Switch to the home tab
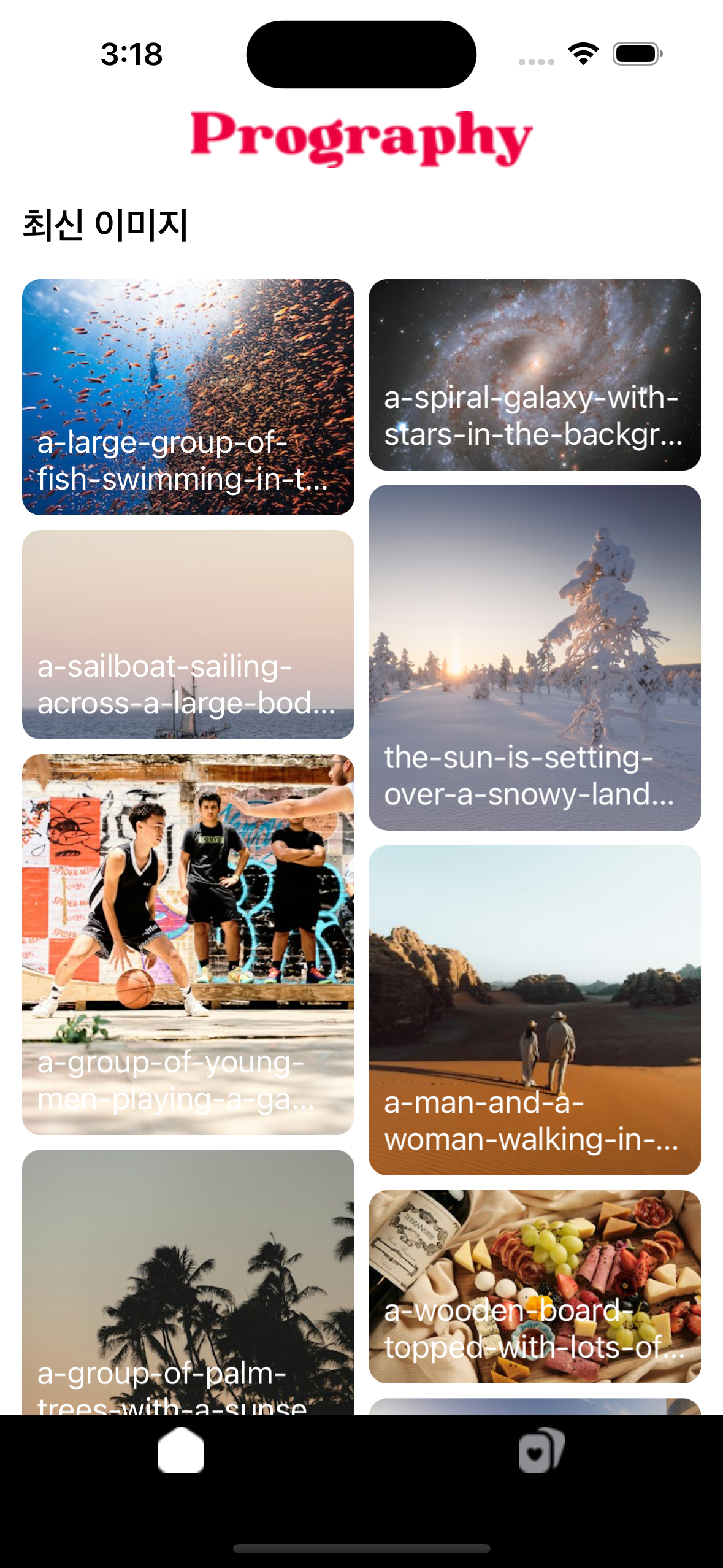The height and width of the screenshot is (1568, 723). point(181,1450)
